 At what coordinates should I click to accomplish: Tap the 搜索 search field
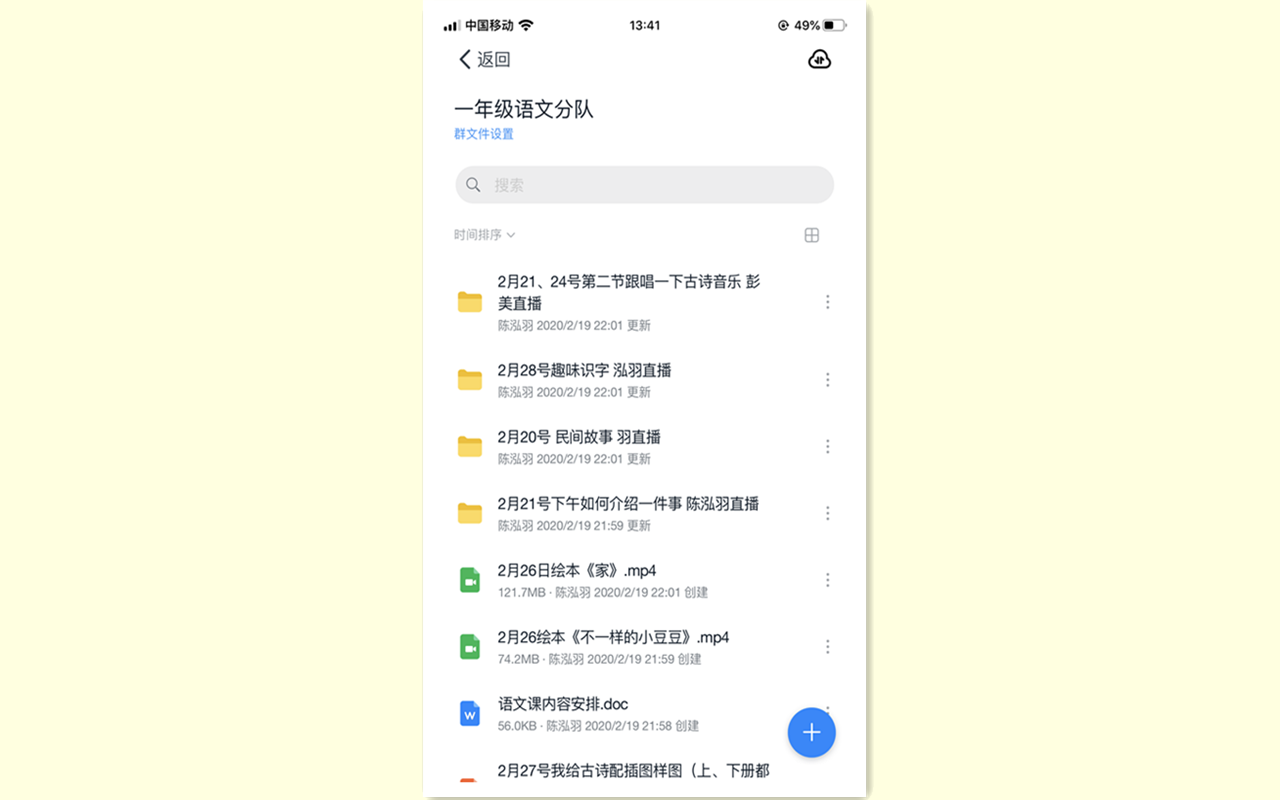(644, 185)
